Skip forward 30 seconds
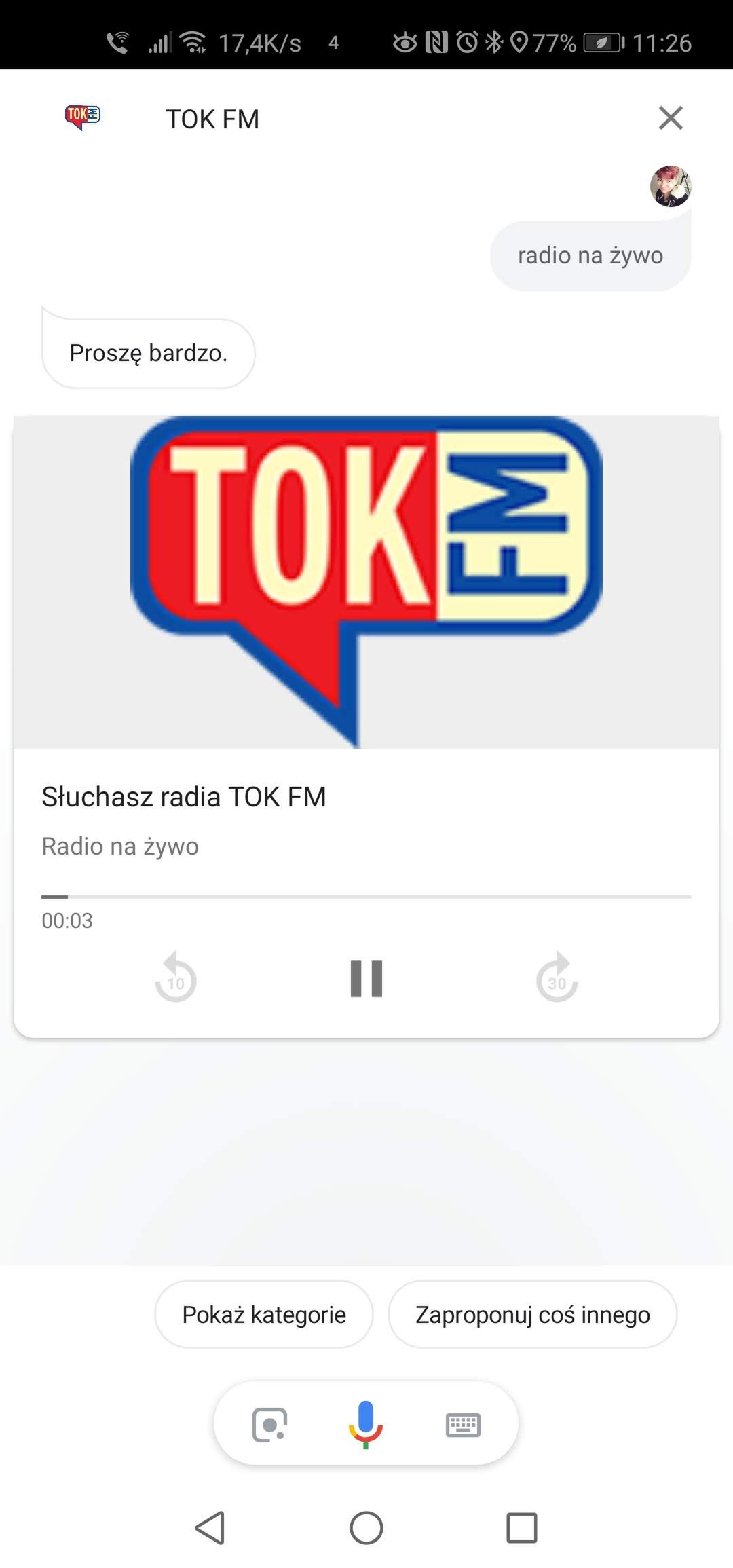 pyautogui.click(x=557, y=977)
